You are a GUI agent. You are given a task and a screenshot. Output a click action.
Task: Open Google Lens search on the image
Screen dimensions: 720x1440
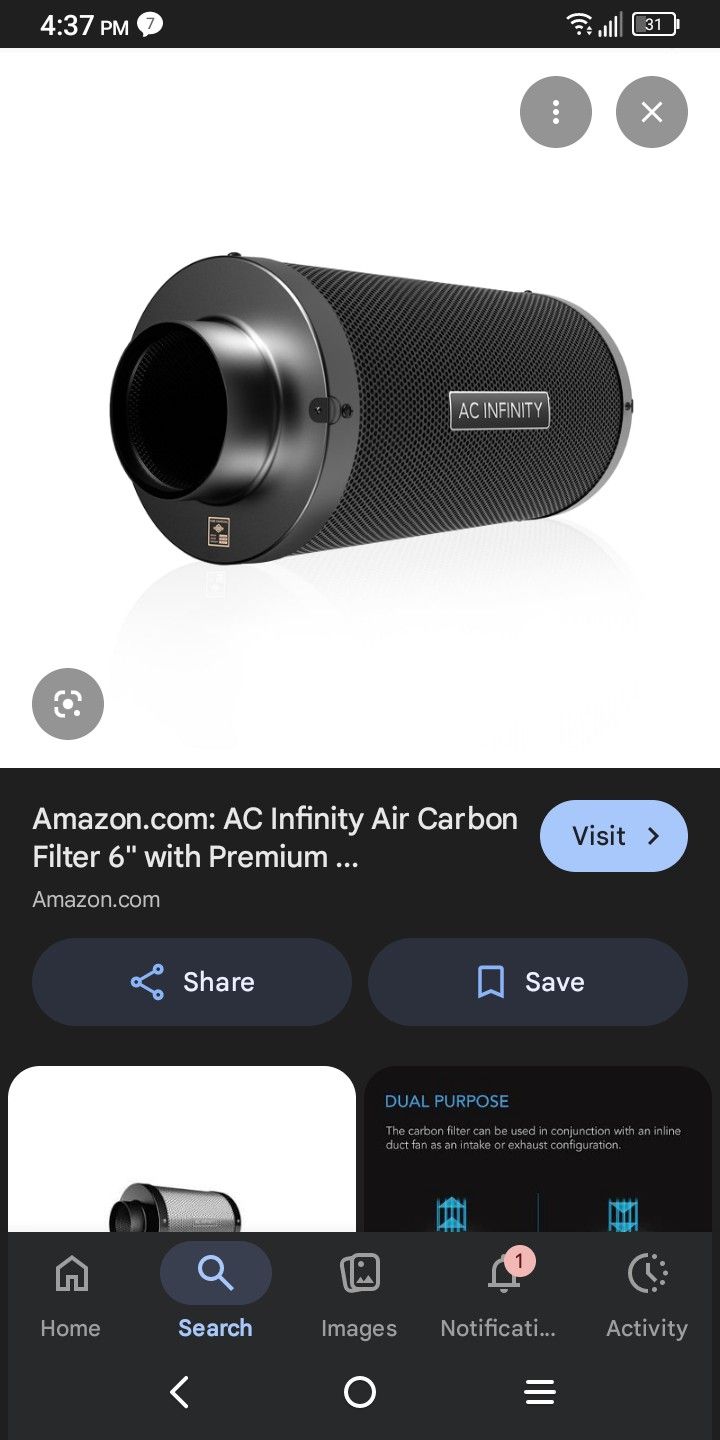(67, 704)
